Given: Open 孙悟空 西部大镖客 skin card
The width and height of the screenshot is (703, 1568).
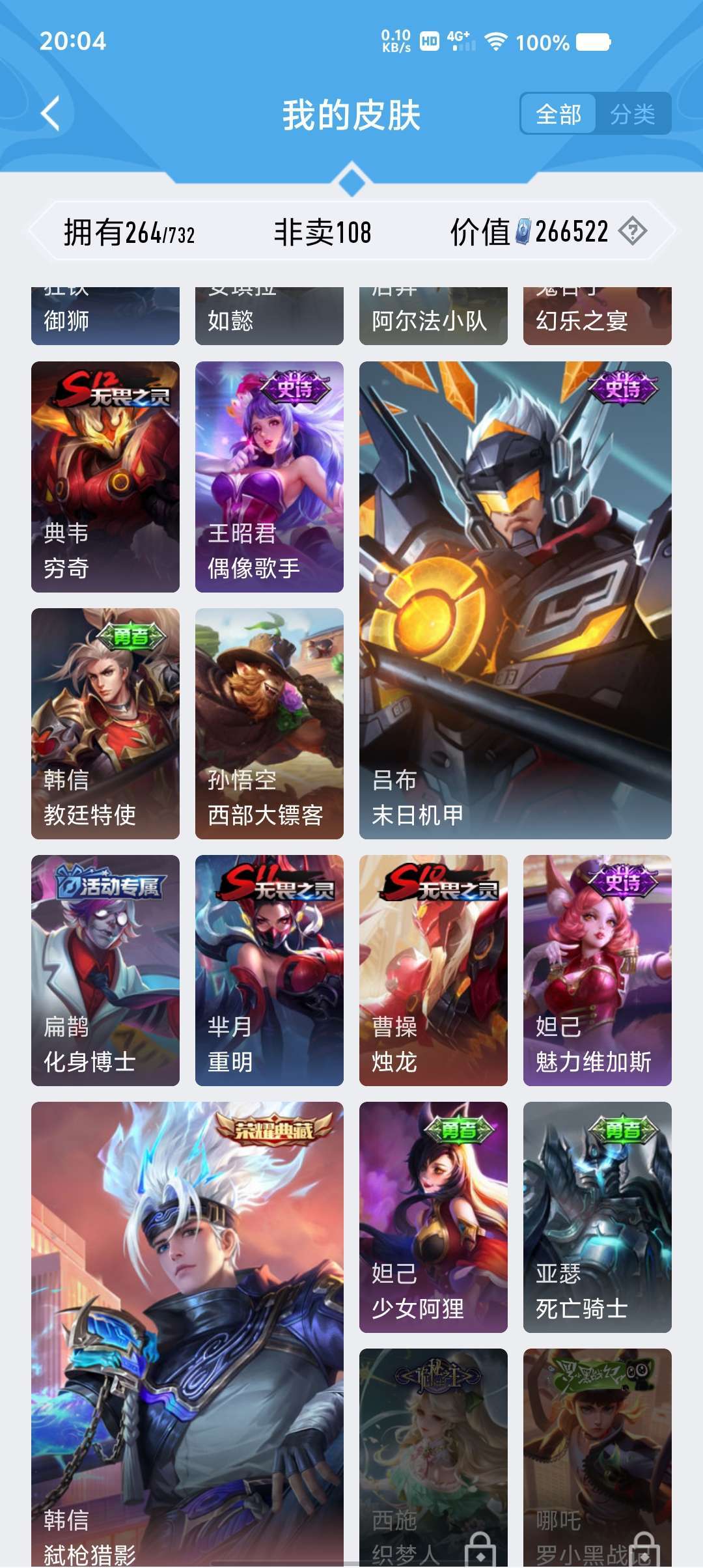Looking at the screenshot, I should [269, 723].
